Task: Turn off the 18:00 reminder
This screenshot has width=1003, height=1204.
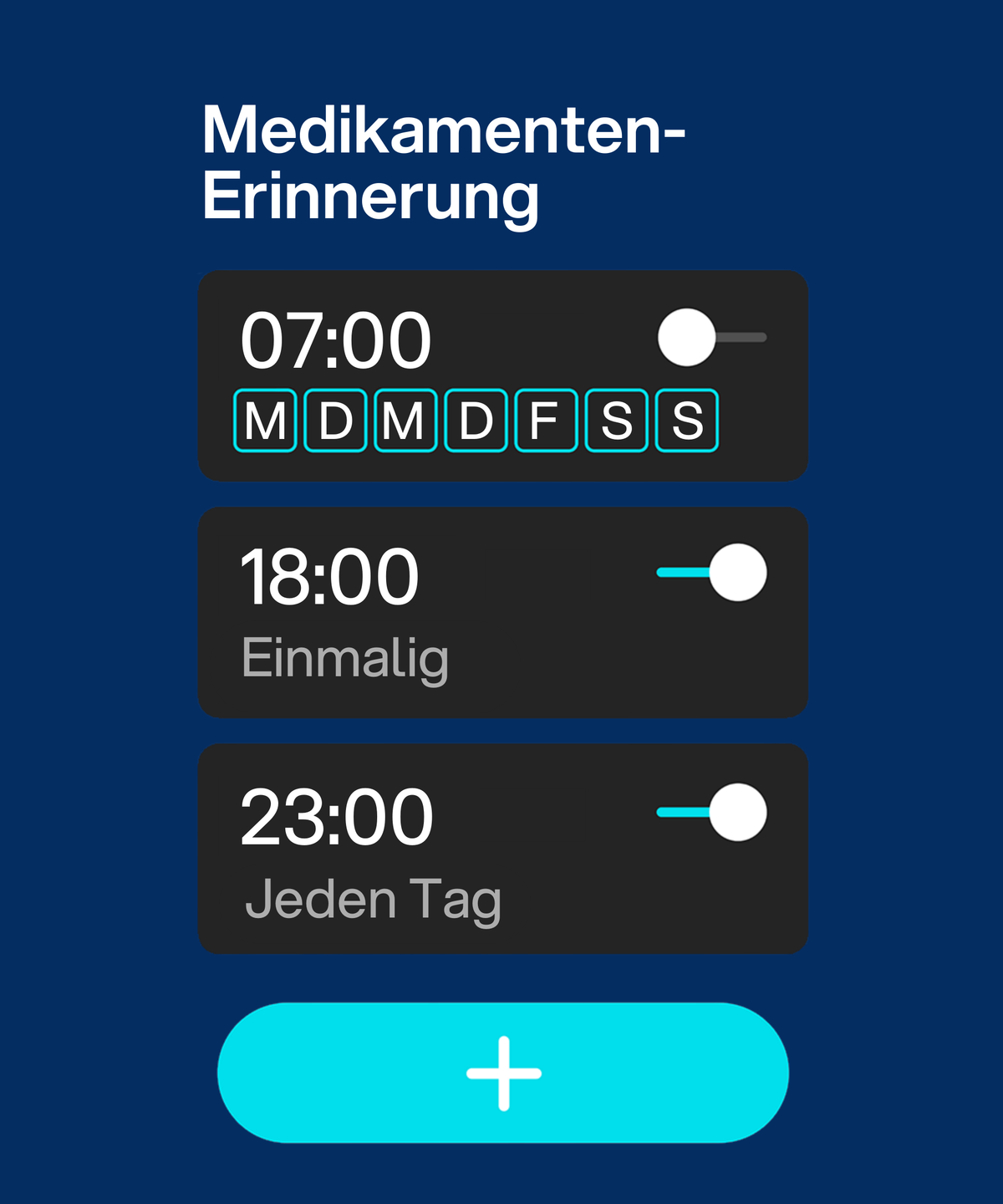Action: pyautogui.click(x=711, y=573)
